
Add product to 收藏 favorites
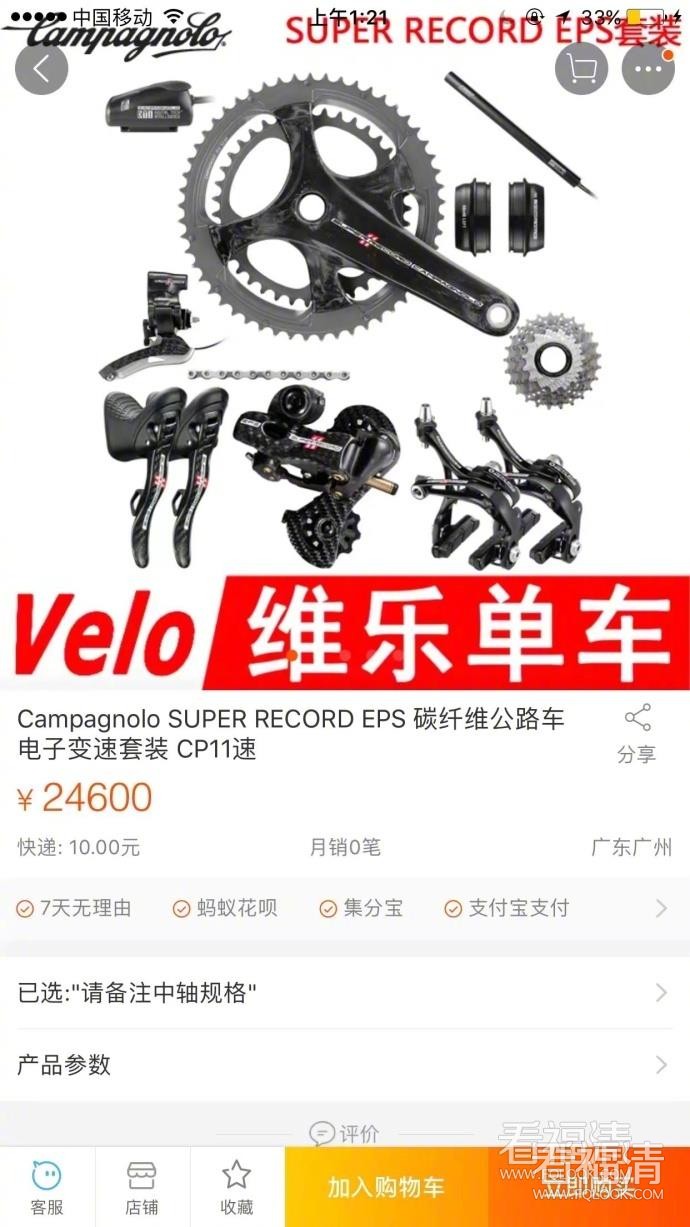point(236,1187)
